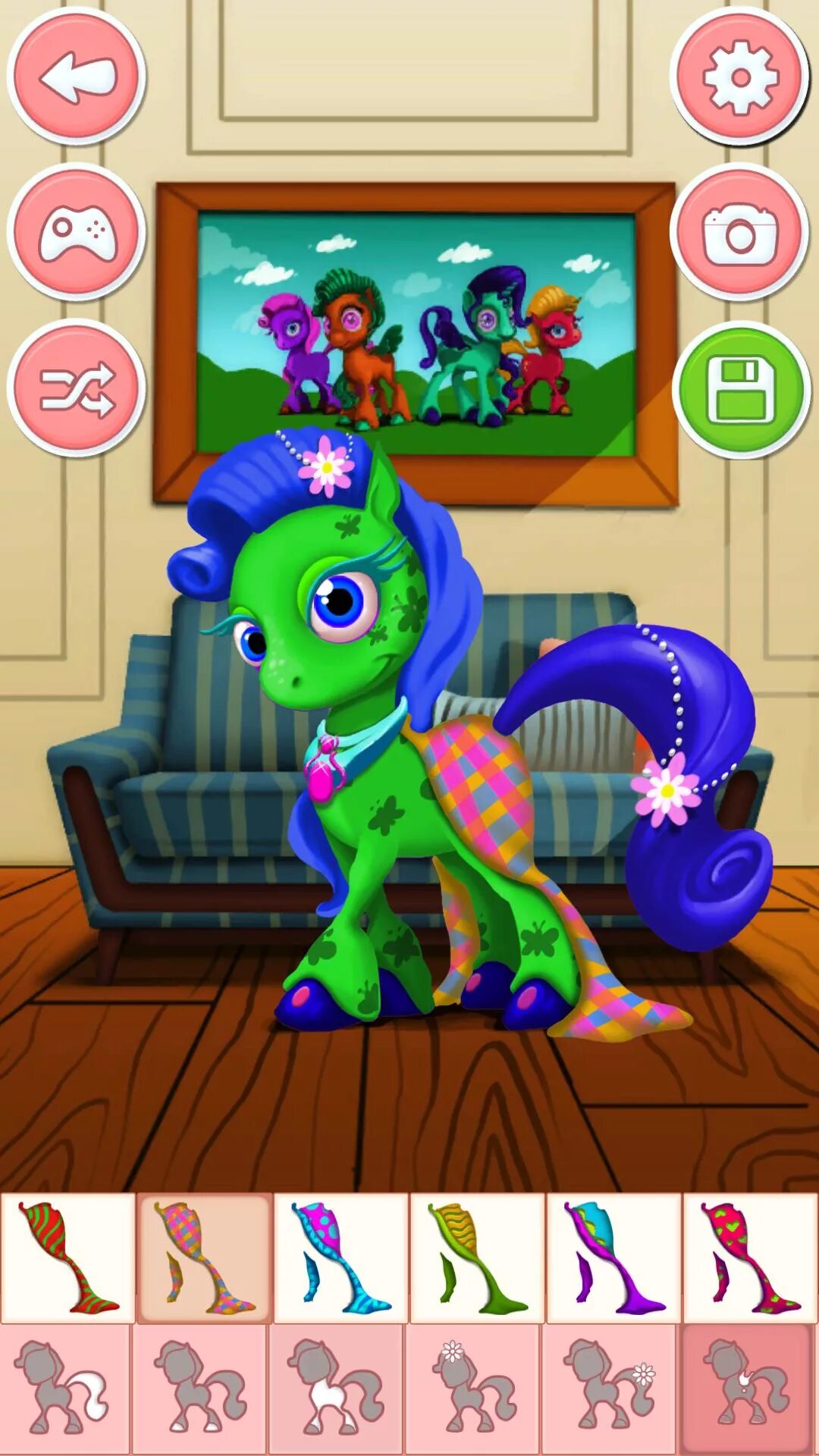Image resolution: width=819 pixels, height=1456 pixels.
Task: Pick the yellow and green wavy dress
Action: click(478, 1258)
